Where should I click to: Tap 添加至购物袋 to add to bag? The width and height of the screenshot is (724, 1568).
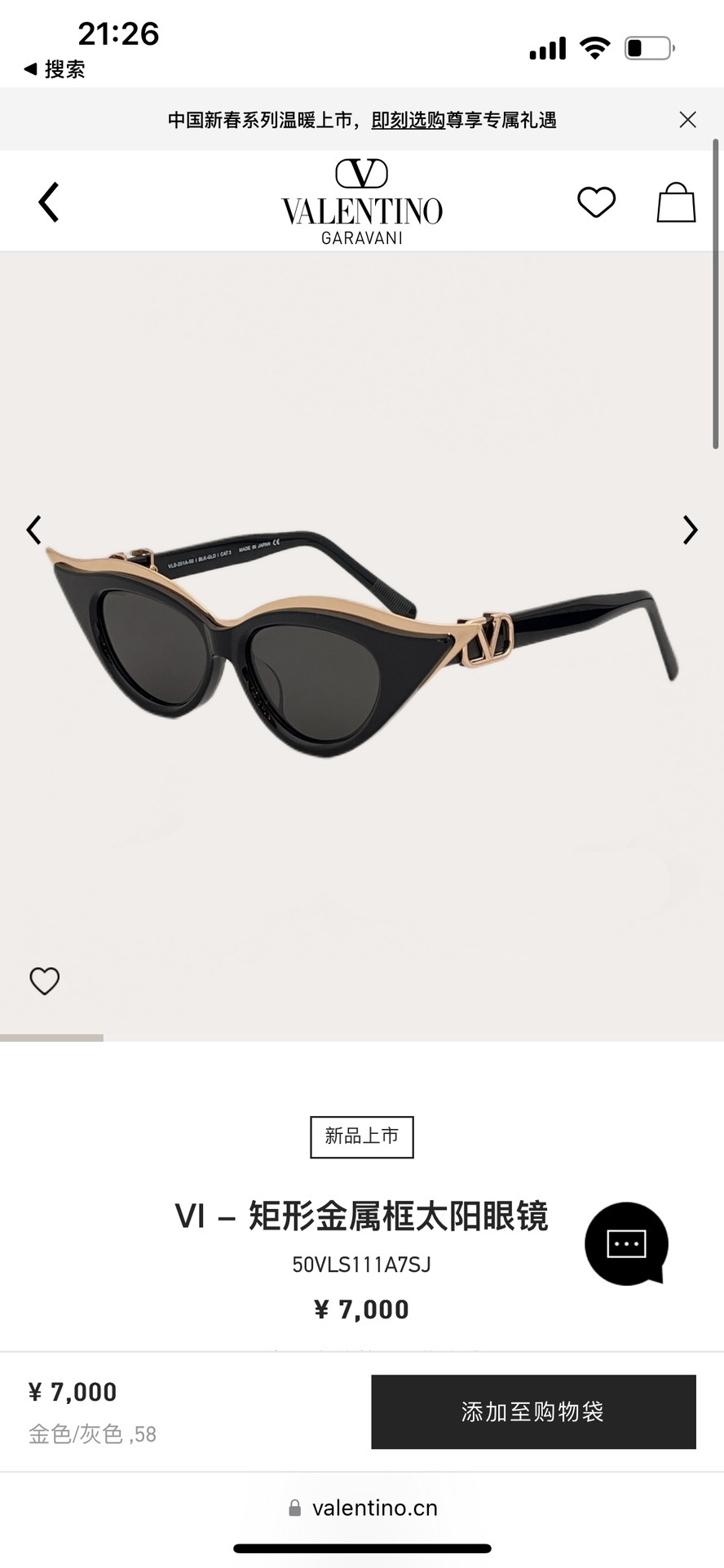[x=533, y=1411]
